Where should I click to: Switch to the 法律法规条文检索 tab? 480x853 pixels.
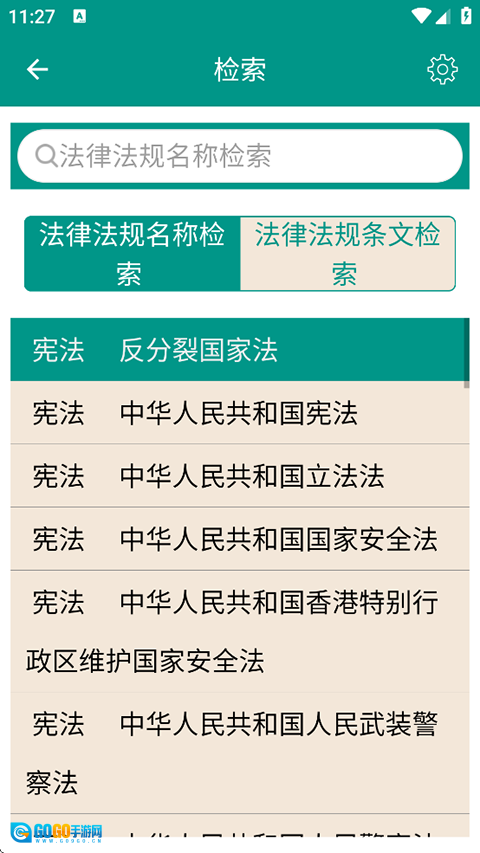(x=348, y=254)
